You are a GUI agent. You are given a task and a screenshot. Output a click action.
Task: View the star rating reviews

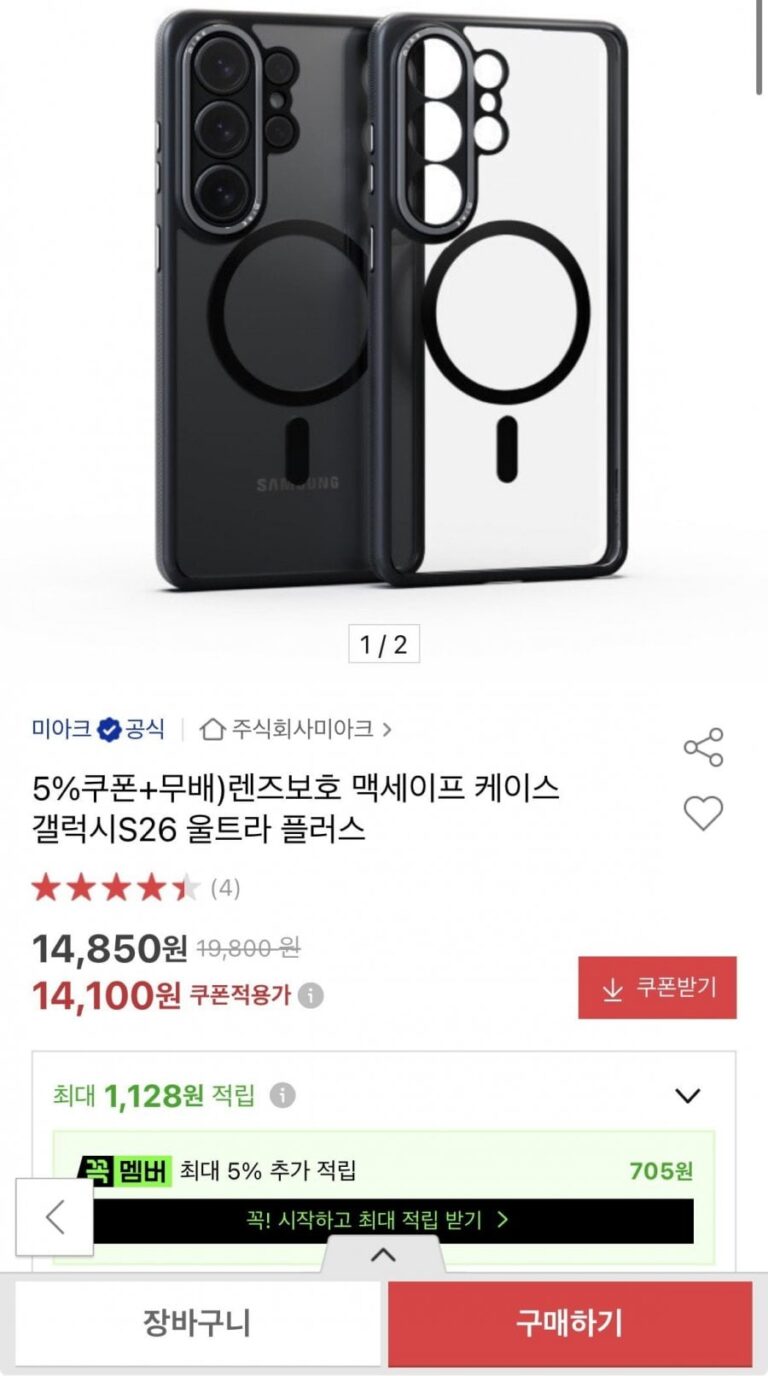coord(135,888)
